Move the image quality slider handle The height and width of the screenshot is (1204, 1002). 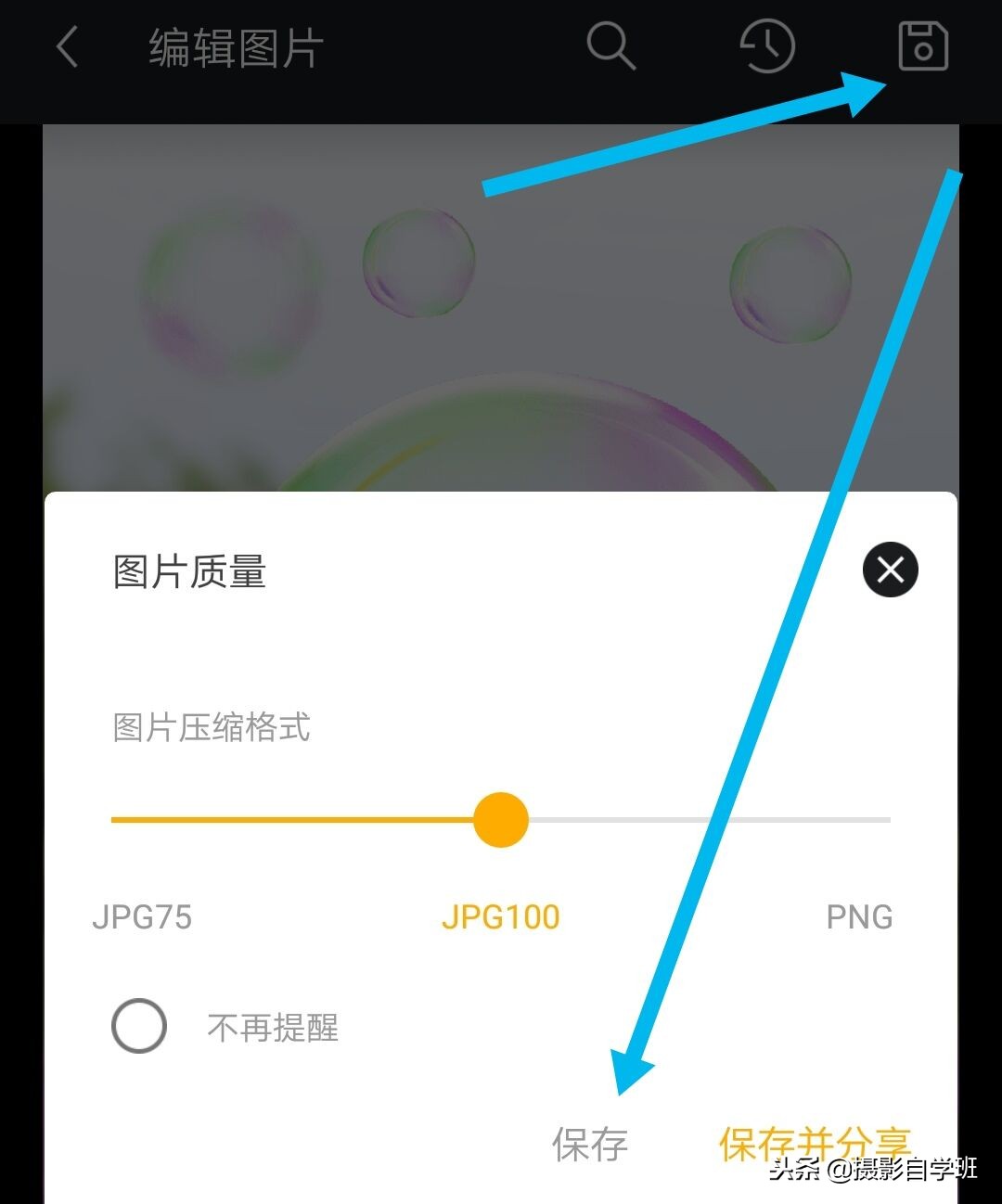tap(500, 820)
